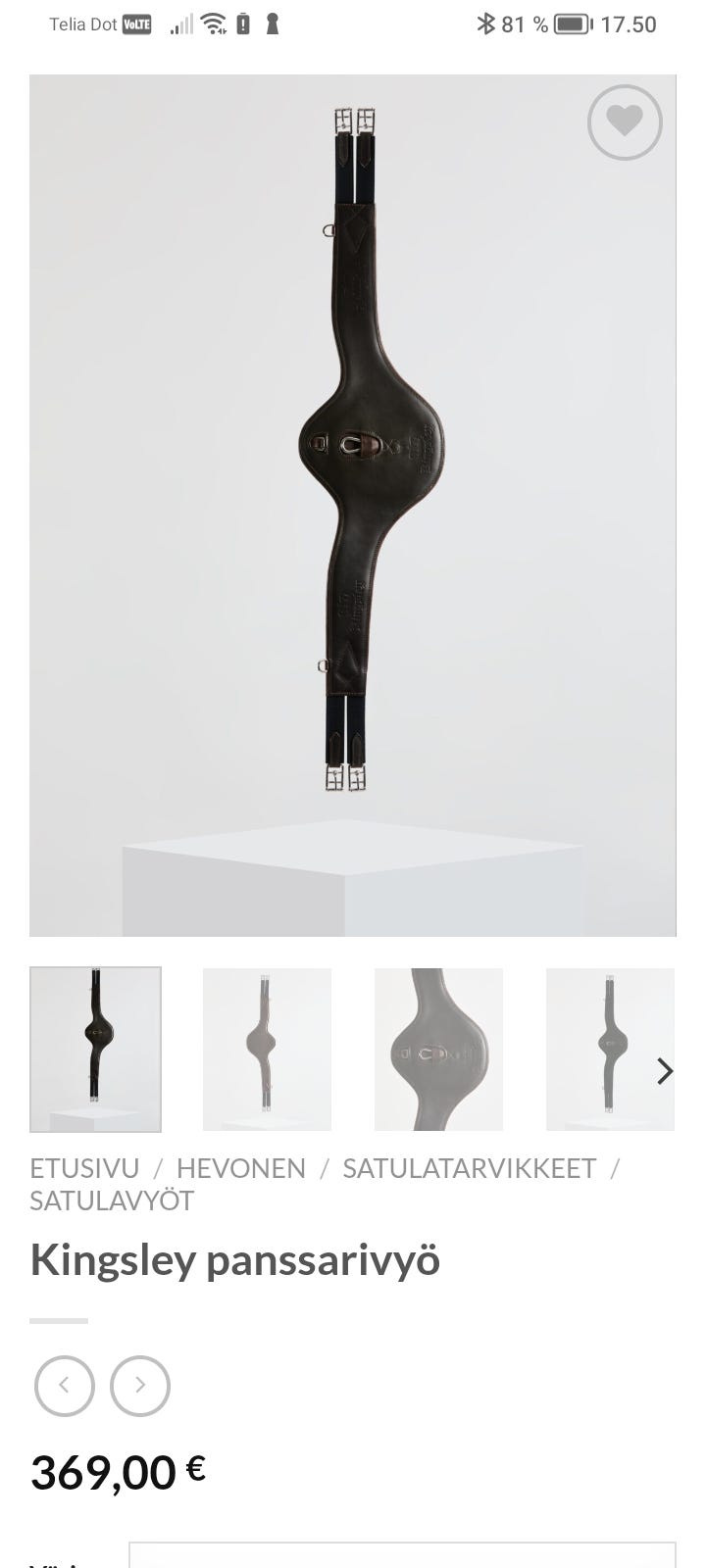Viewport: 706px width, 1568px height.
Task: Open the option dropdown below the price
Action: [402, 1556]
